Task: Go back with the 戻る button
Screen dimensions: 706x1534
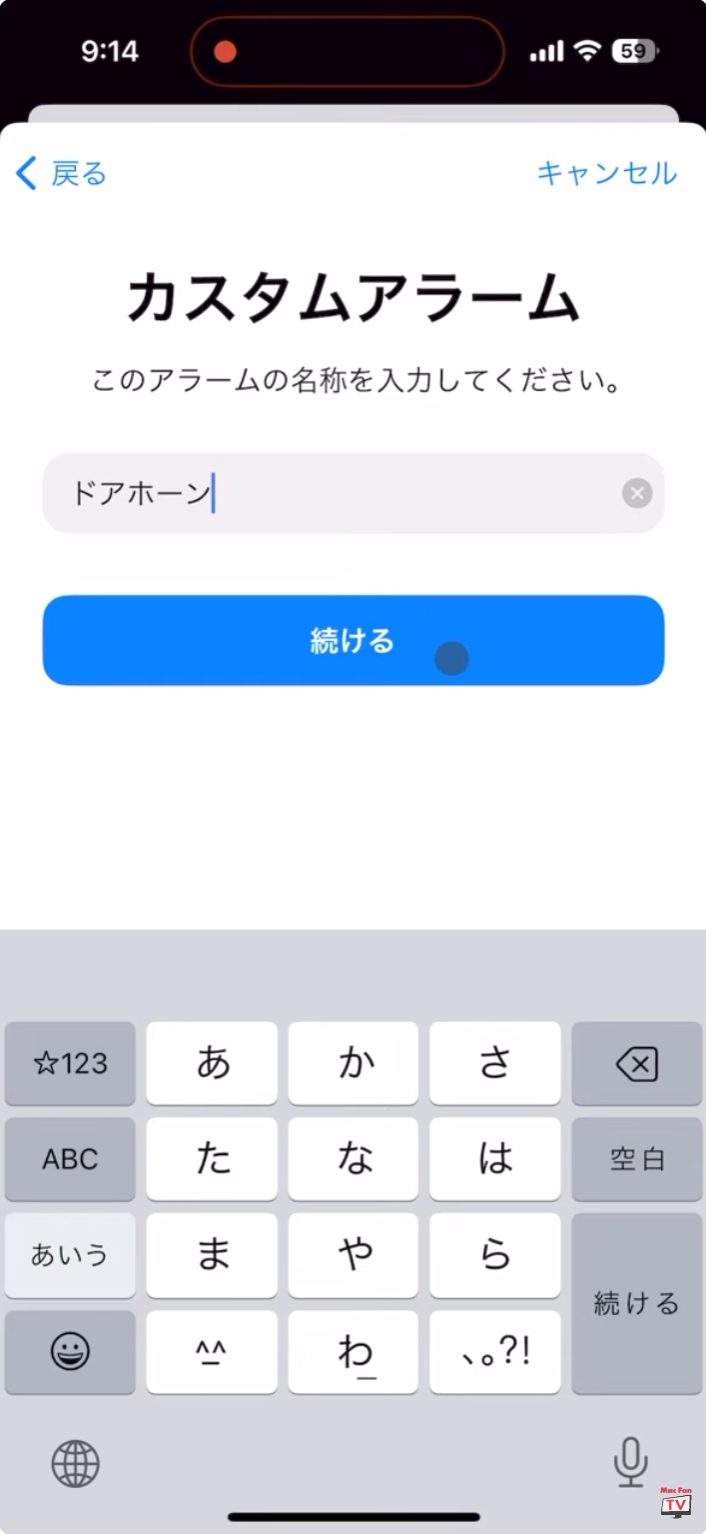Action: coord(61,174)
